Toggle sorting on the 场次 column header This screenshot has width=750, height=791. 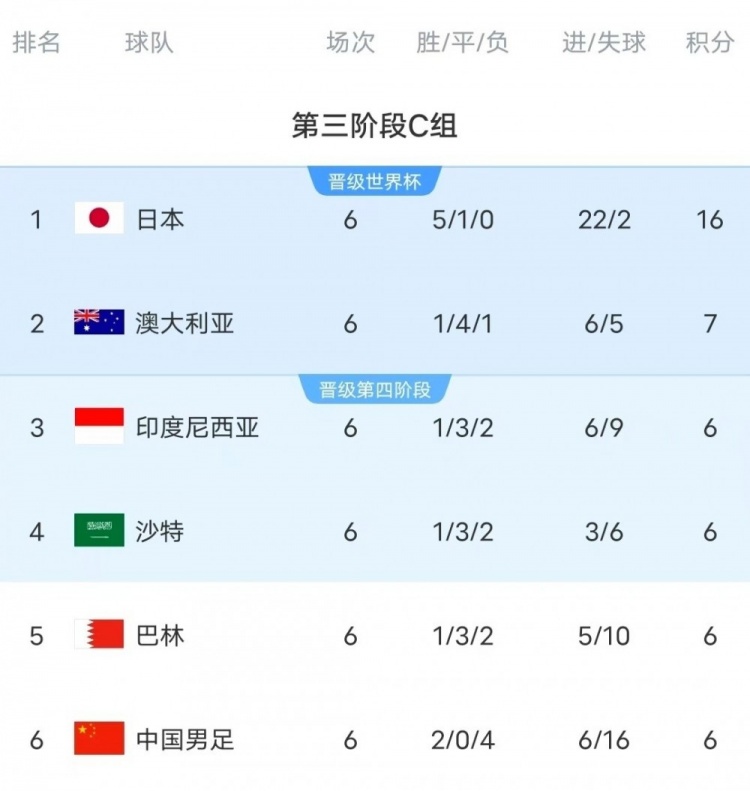pyautogui.click(x=349, y=42)
